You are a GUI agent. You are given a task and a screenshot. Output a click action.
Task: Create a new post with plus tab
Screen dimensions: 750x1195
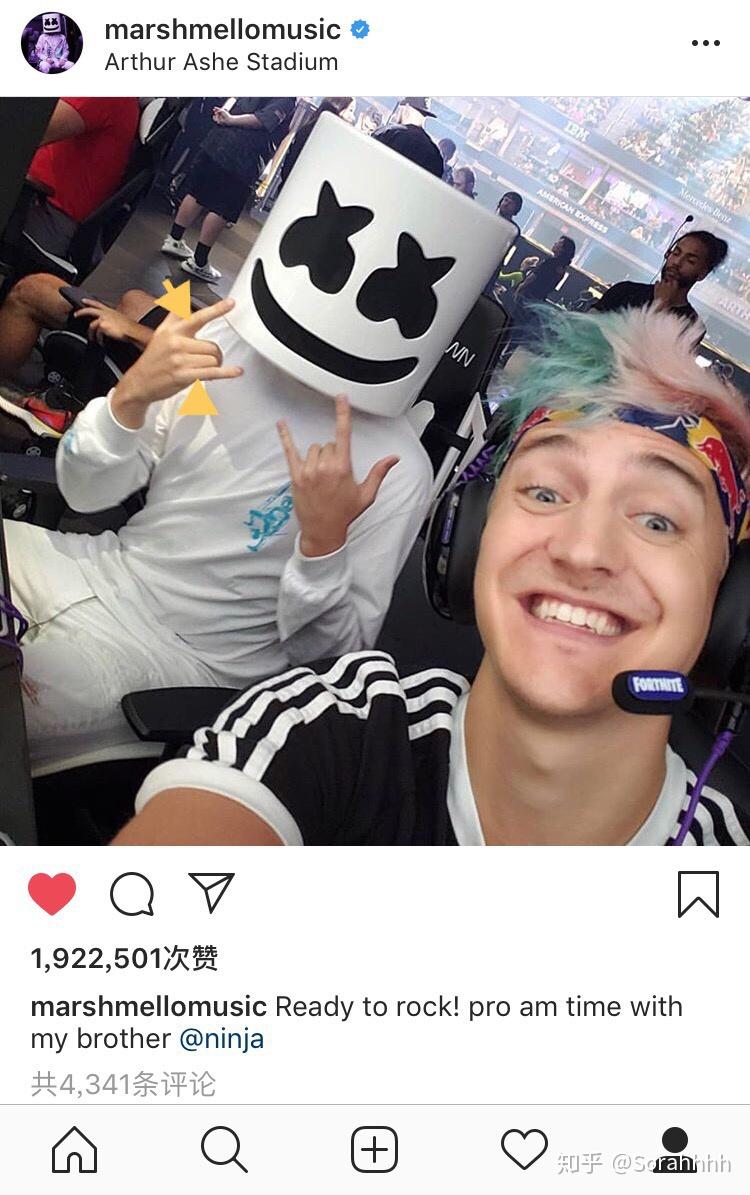pos(375,1150)
